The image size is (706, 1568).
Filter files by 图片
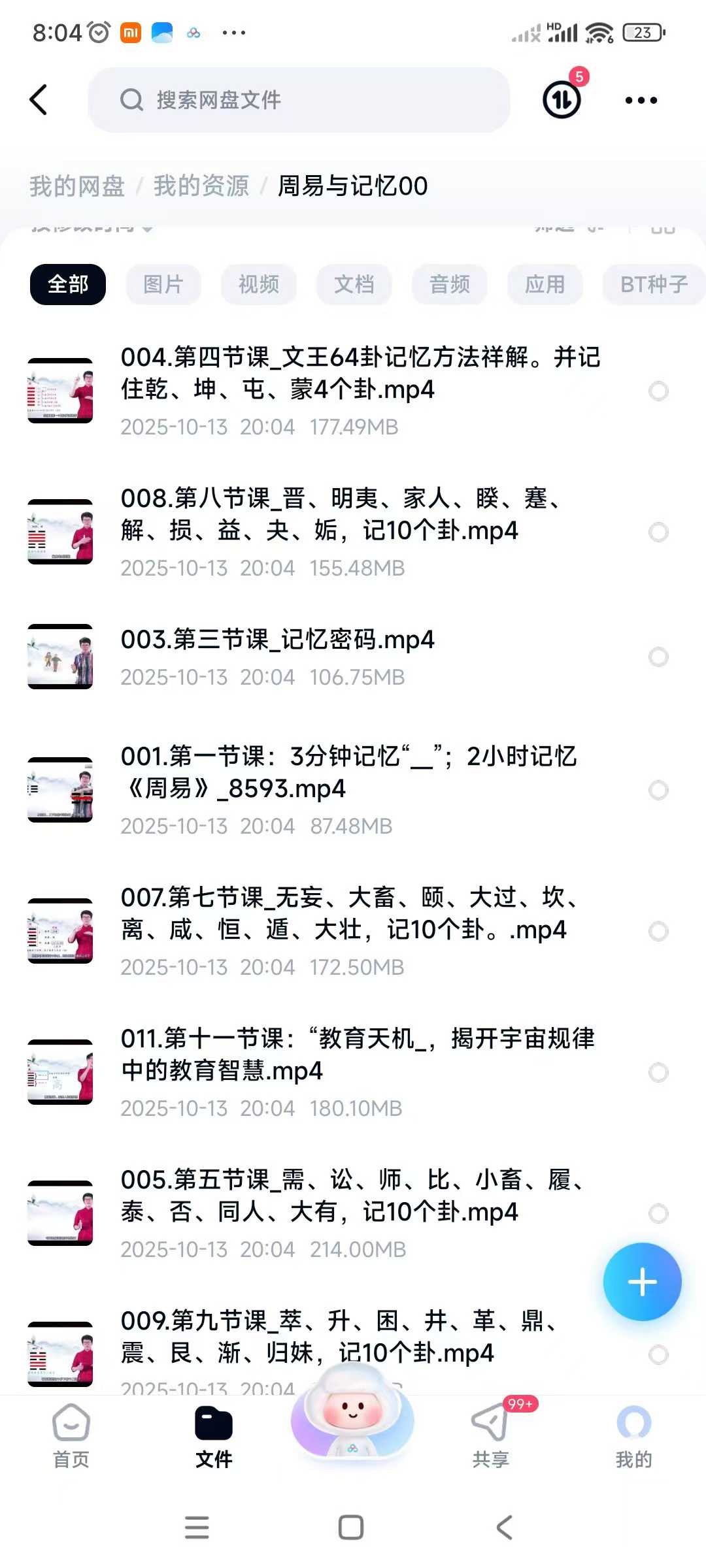(163, 284)
